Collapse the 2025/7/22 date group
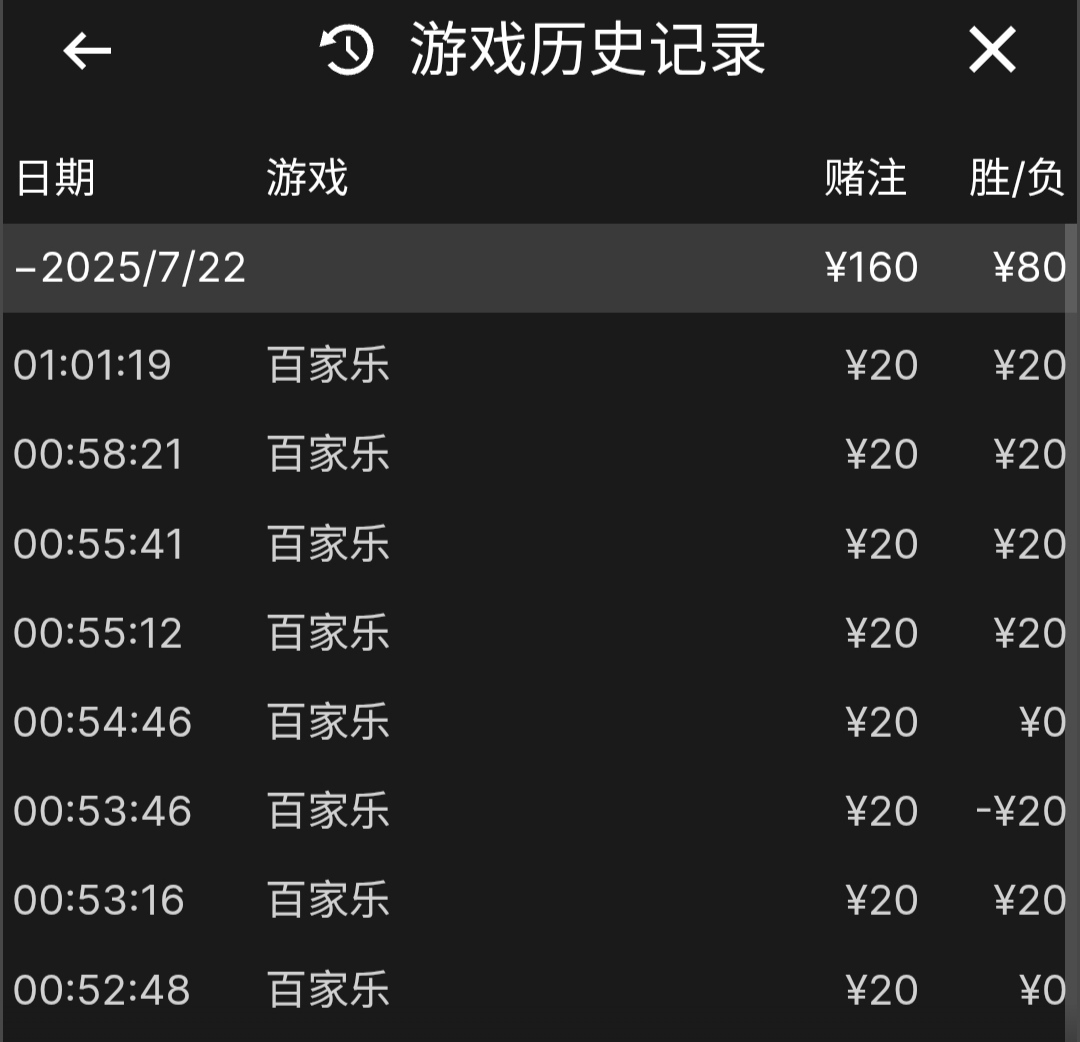 [130, 268]
